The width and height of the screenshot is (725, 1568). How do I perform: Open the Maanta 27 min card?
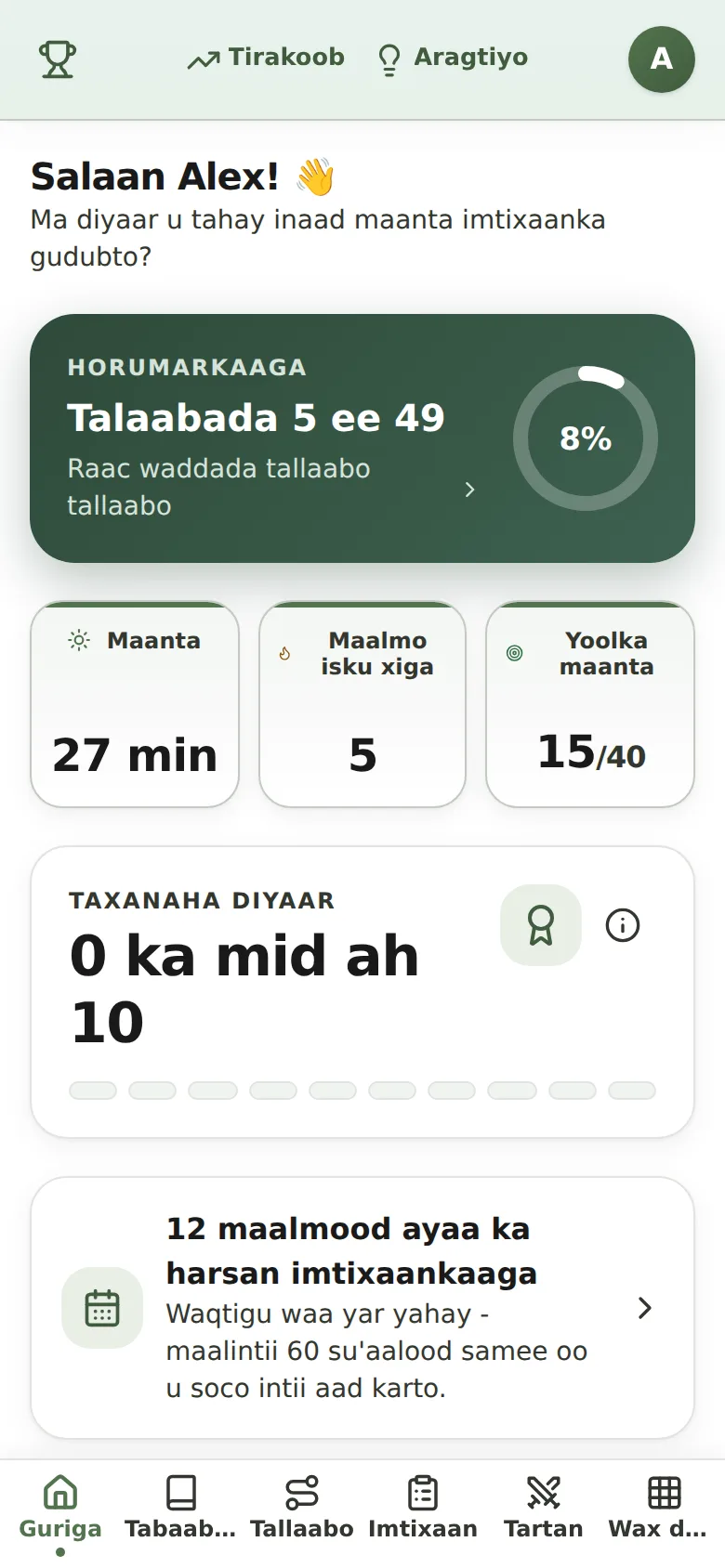point(135,704)
